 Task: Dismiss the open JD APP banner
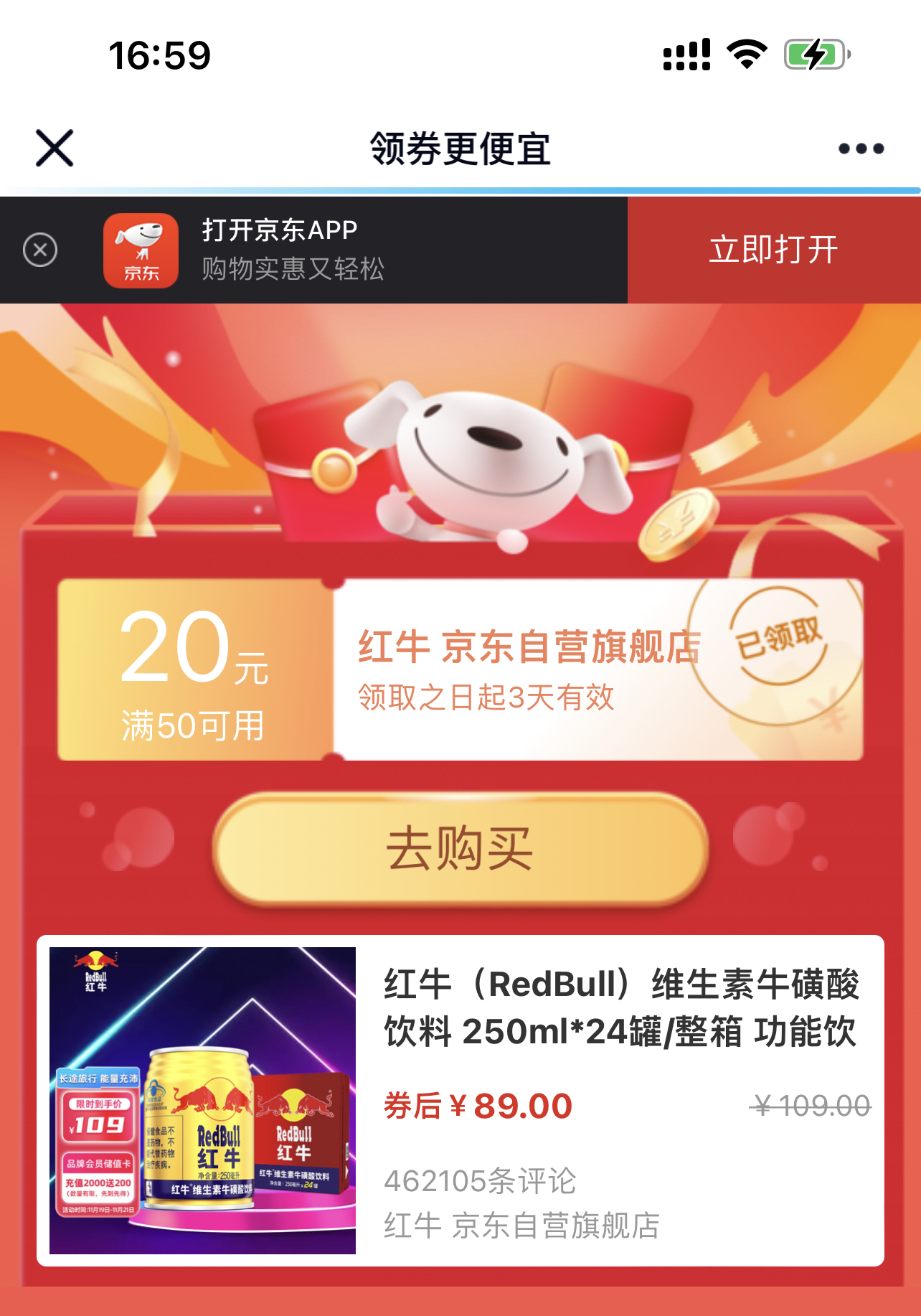[x=40, y=250]
